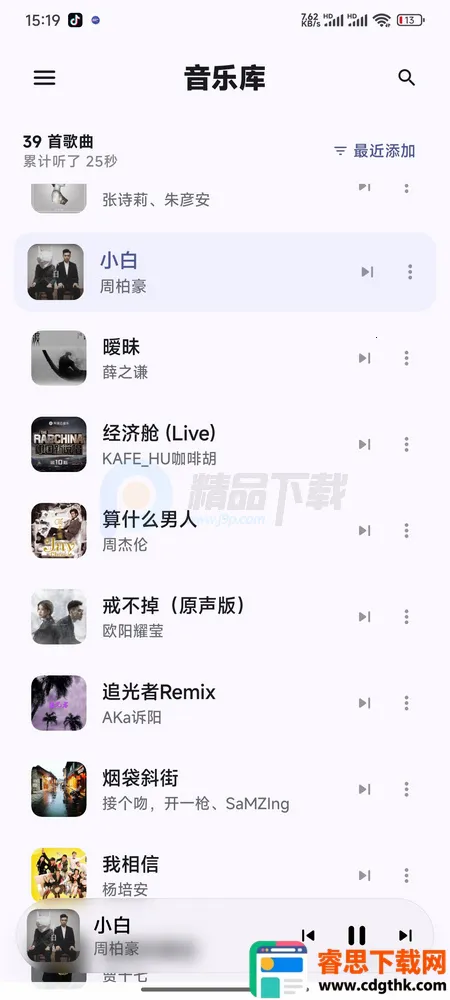Select the song 戒不掉（原声版）

pos(225,616)
